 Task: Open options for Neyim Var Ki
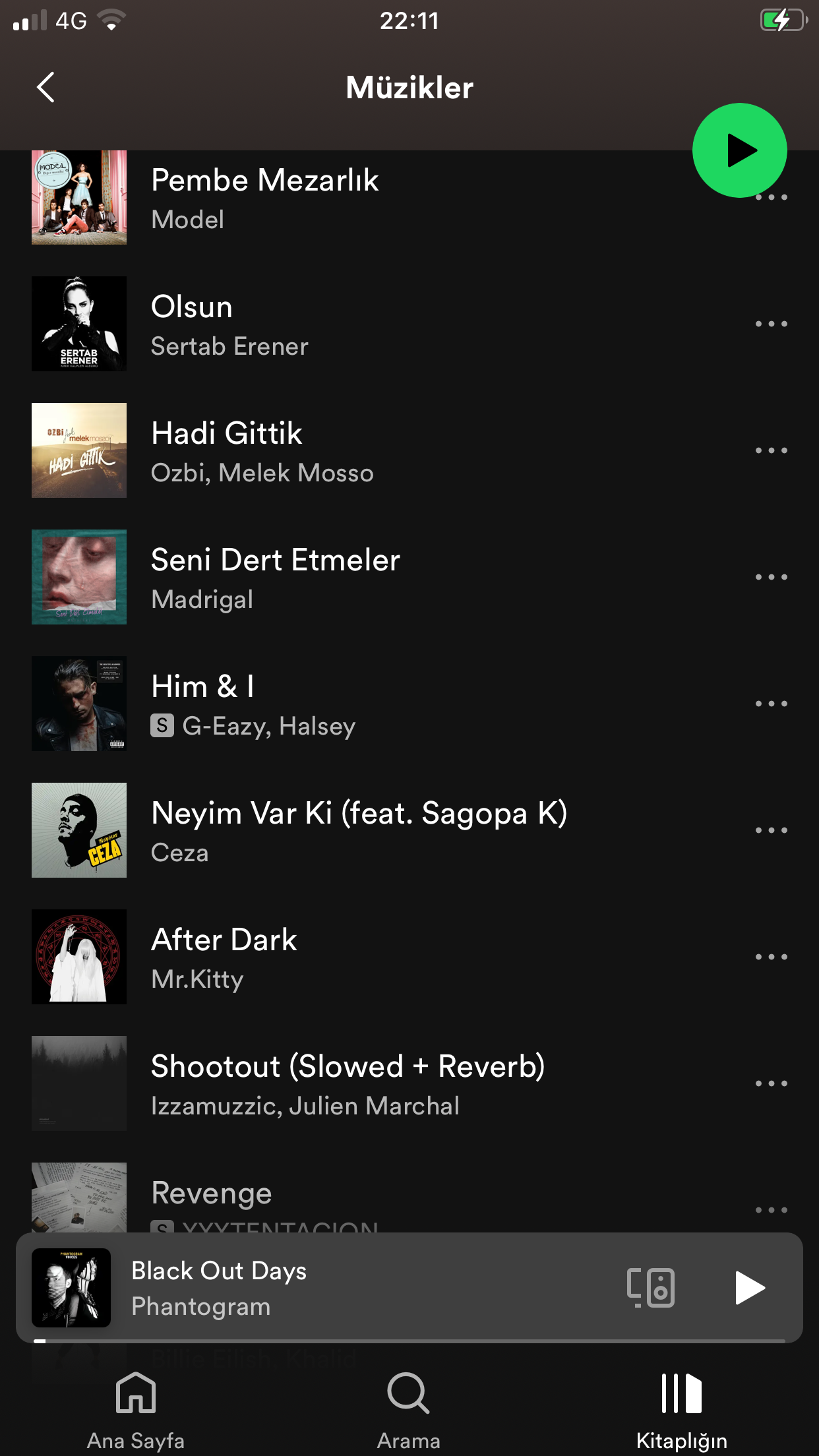[771, 830]
